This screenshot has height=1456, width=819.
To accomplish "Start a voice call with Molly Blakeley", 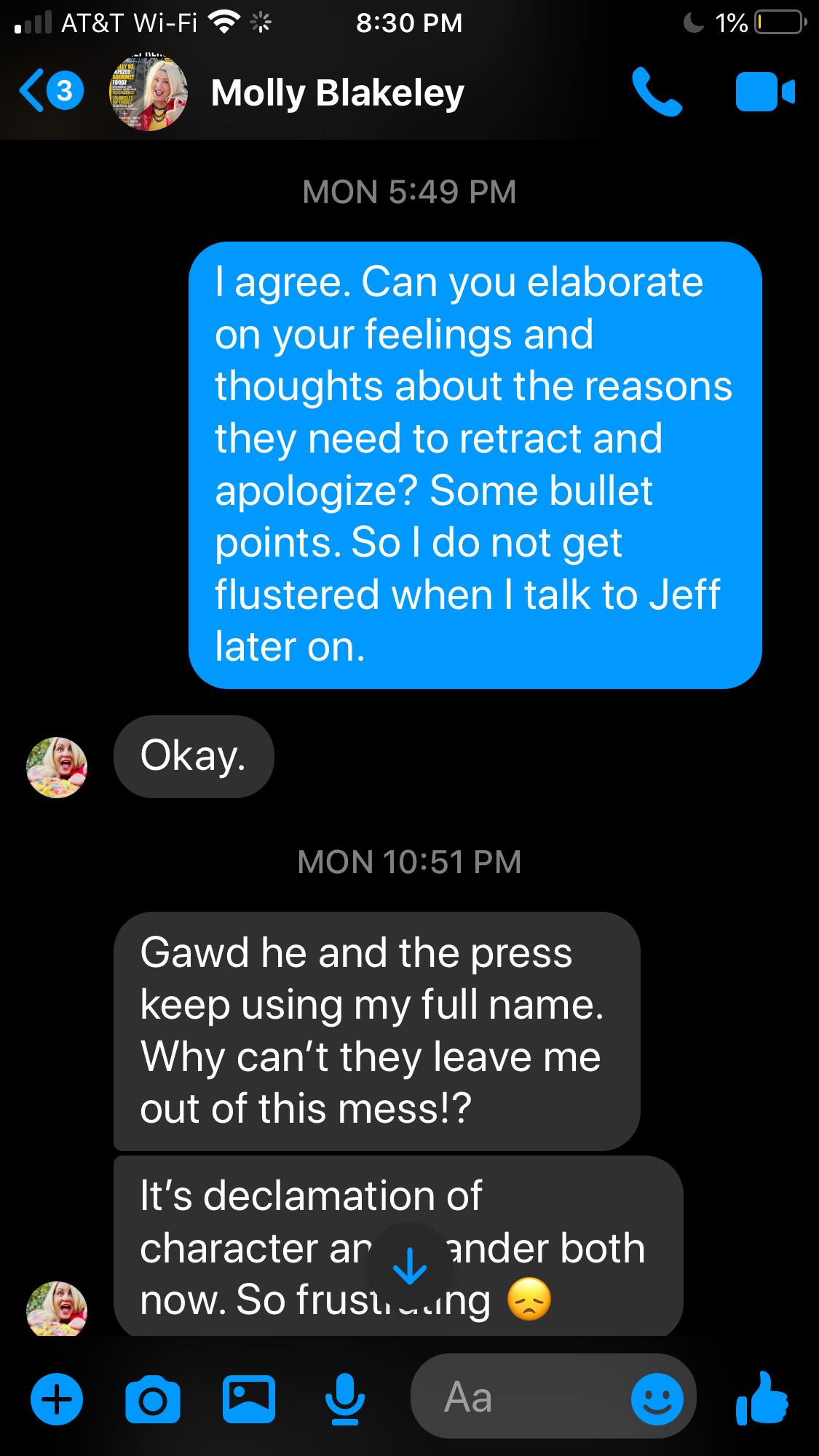I will point(656,92).
